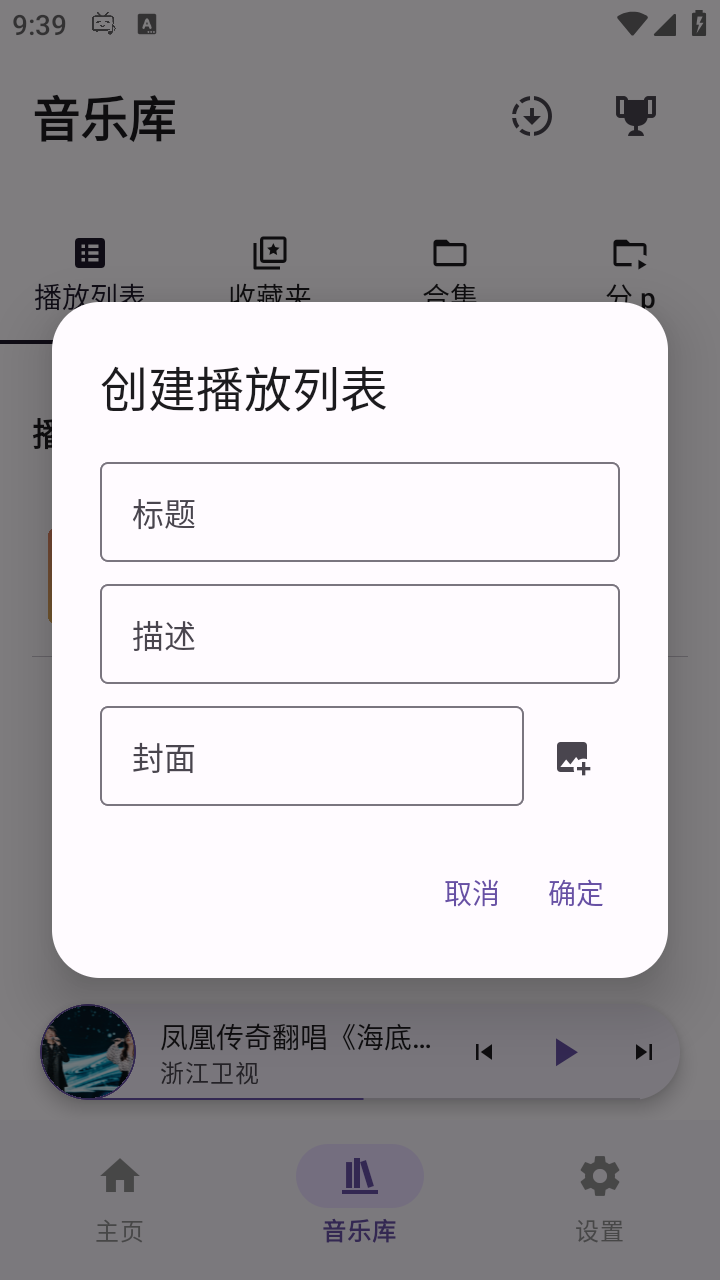720x1280 pixels.
Task: Click the trophy achievements icon
Action: point(635,116)
